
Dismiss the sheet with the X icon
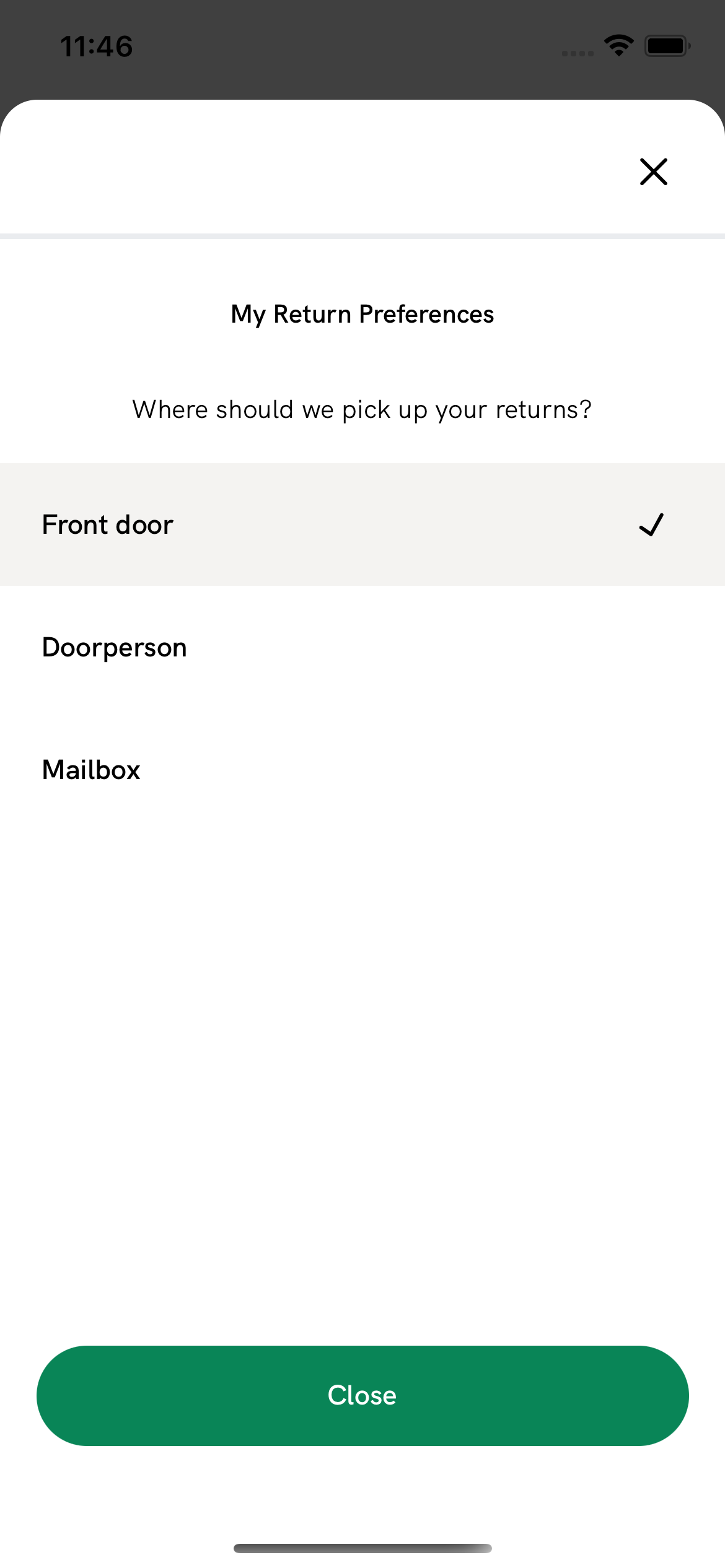click(x=653, y=172)
